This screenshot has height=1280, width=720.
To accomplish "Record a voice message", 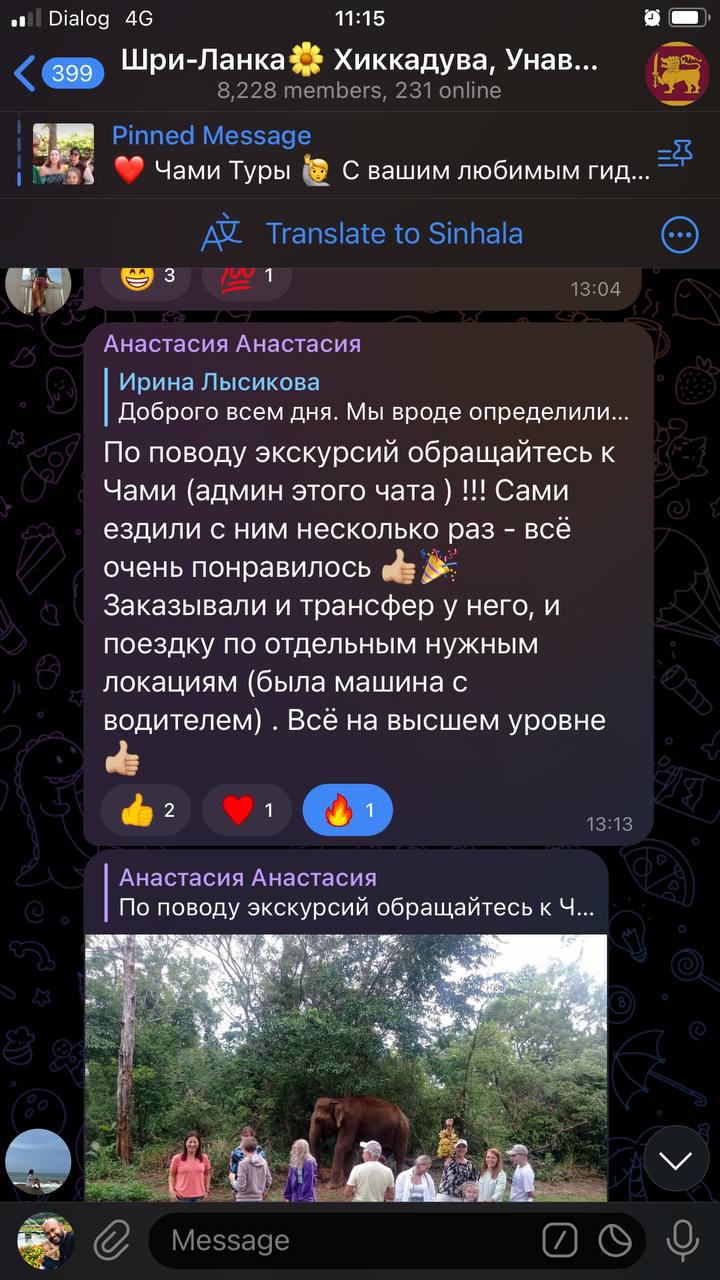I will [x=683, y=1241].
